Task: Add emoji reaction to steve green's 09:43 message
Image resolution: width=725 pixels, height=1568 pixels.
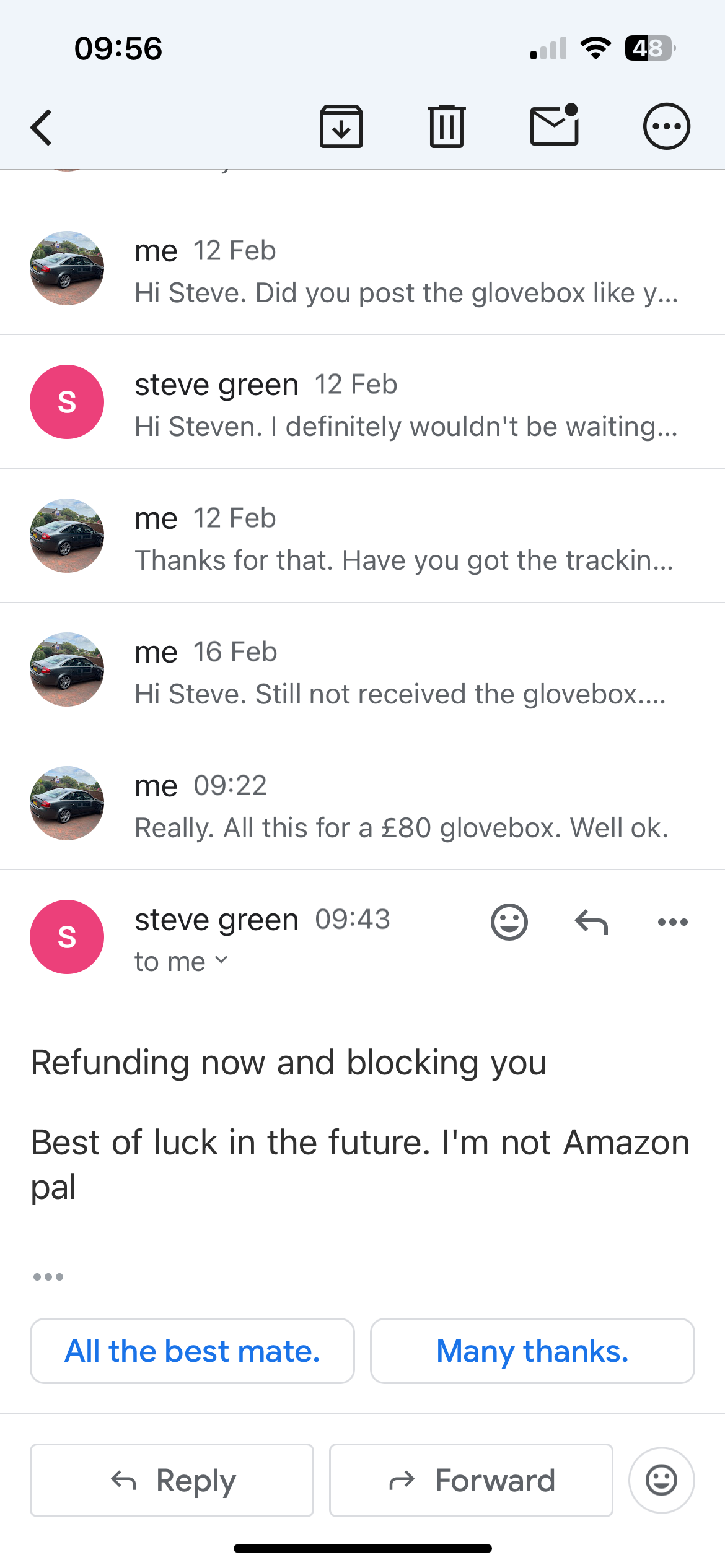Action: tap(509, 922)
